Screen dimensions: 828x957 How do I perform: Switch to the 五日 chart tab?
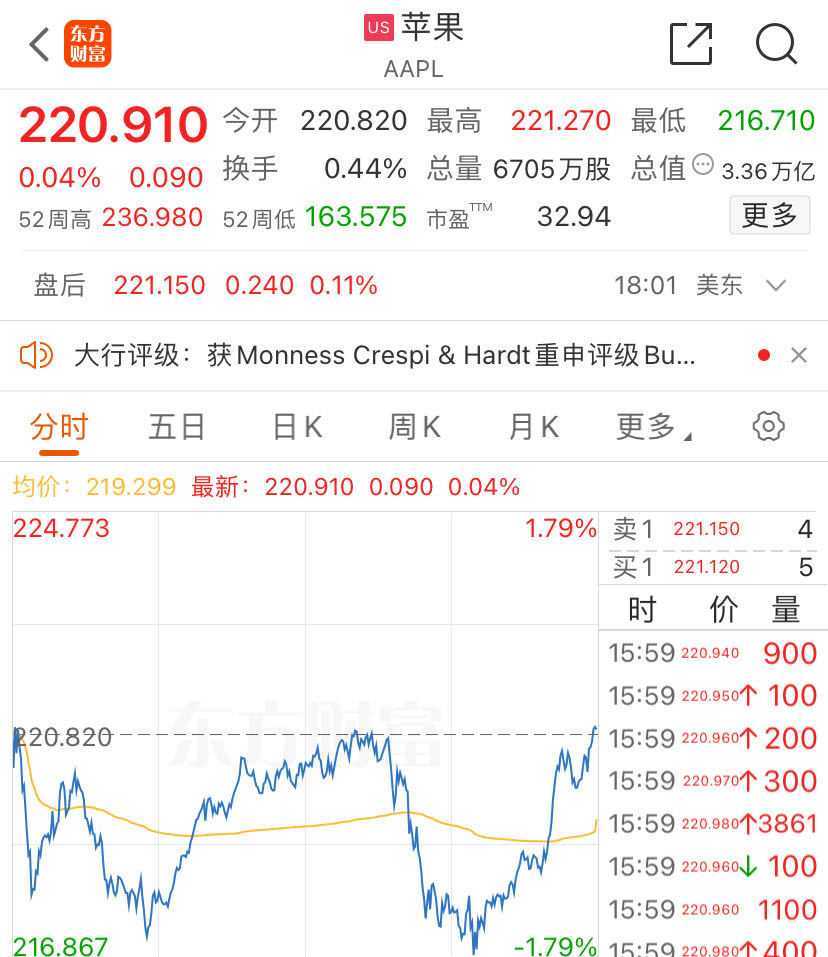tap(177, 427)
